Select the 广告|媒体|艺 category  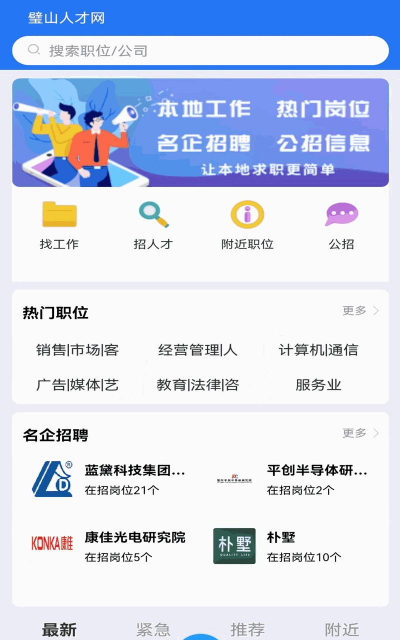78,385
